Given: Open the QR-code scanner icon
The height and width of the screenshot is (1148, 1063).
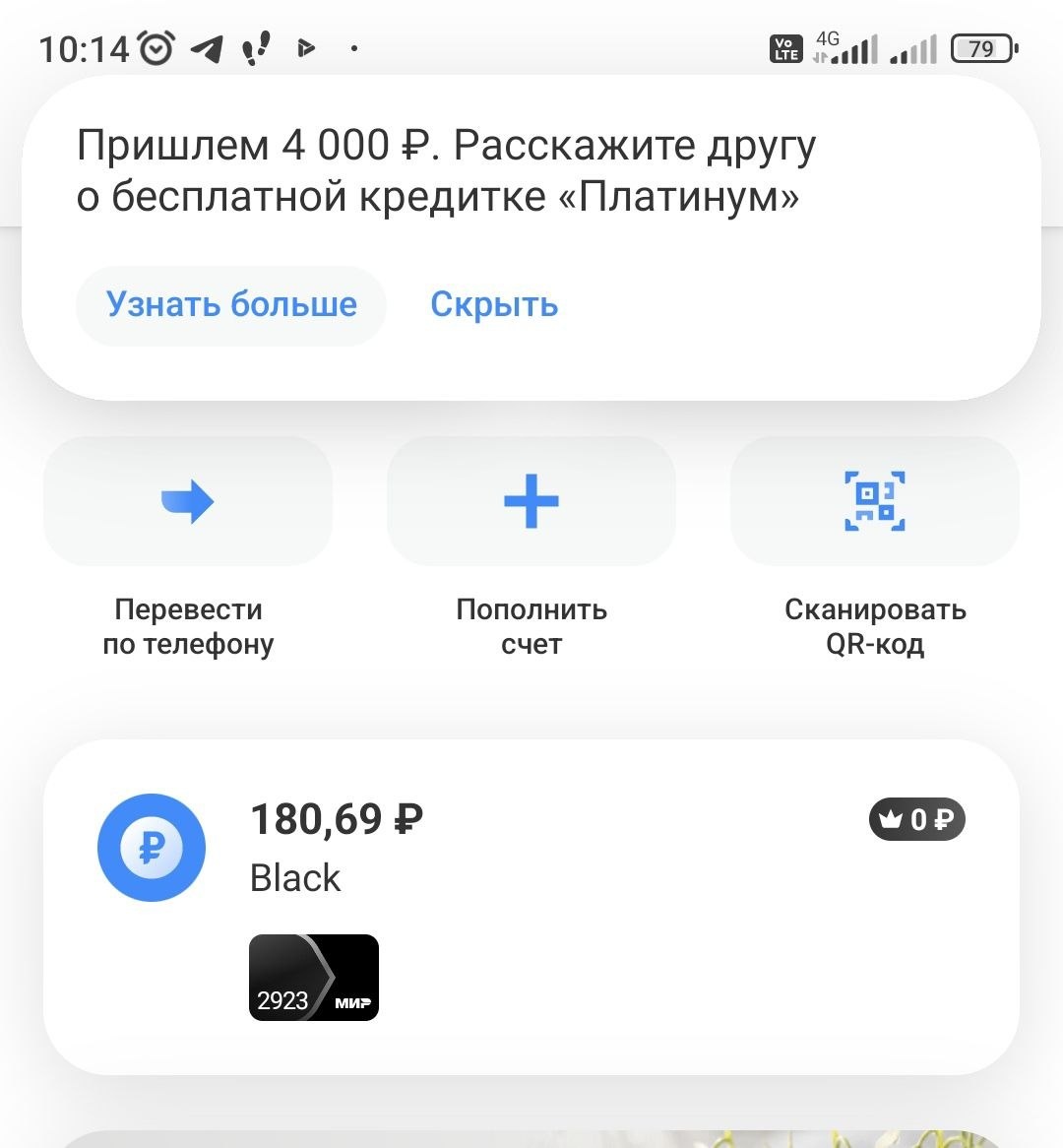Looking at the screenshot, I should [874, 501].
